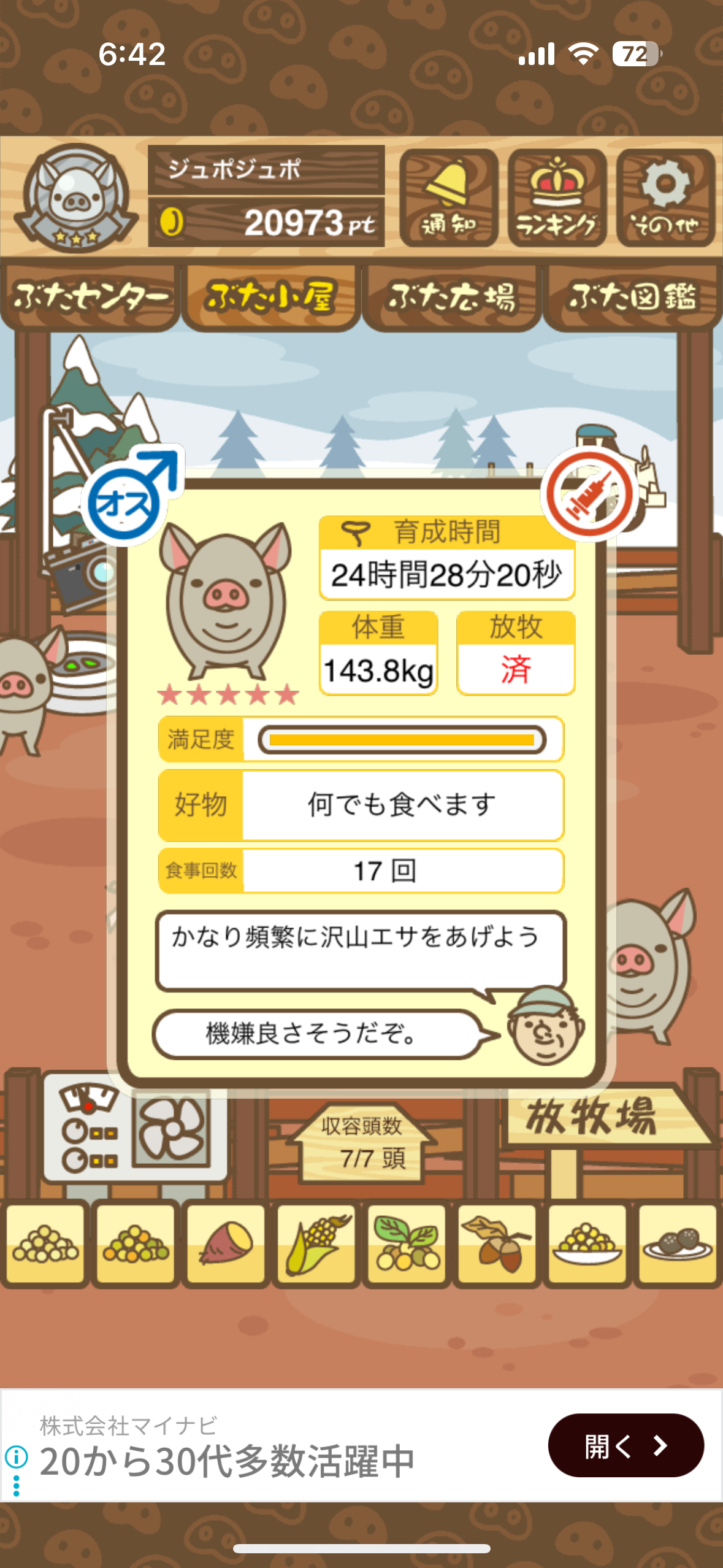Image resolution: width=723 pixels, height=1568 pixels.
Task: Open the 通知 notifications bell
Action: pyautogui.click(x=448, y=198)
